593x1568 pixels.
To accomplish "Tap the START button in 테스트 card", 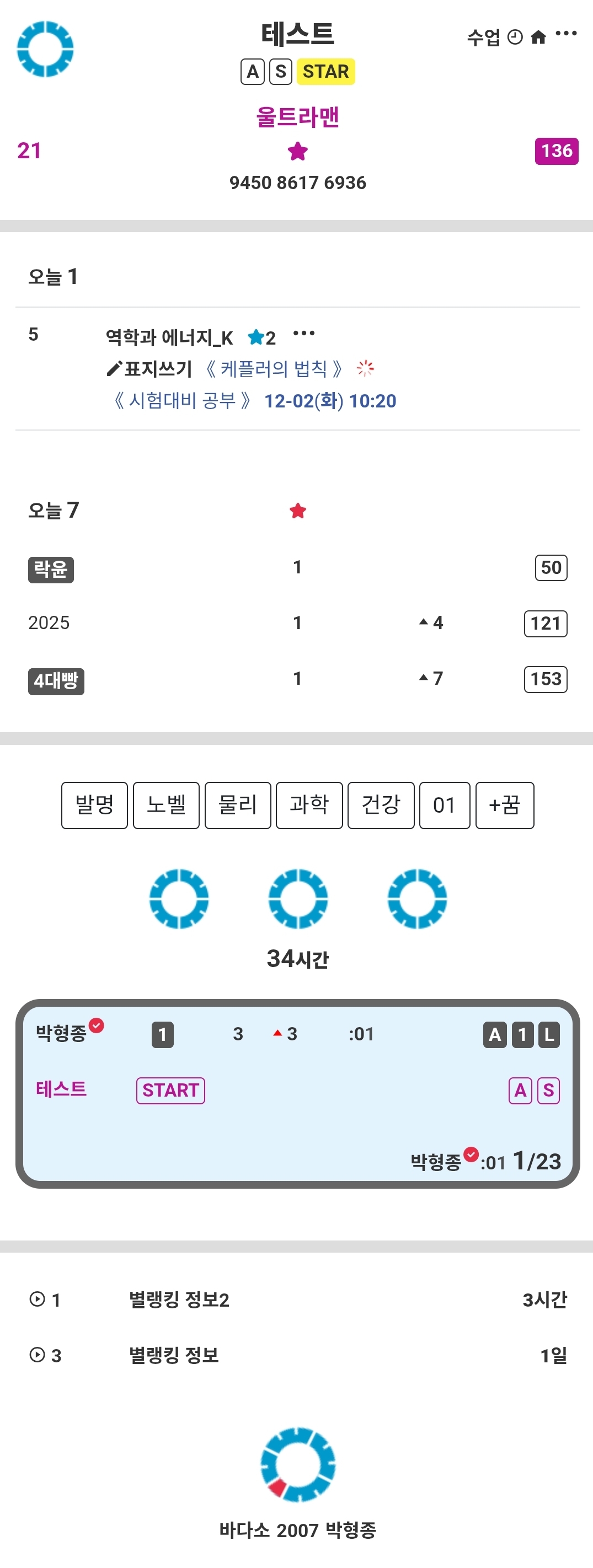I will tap(170, 1090).
